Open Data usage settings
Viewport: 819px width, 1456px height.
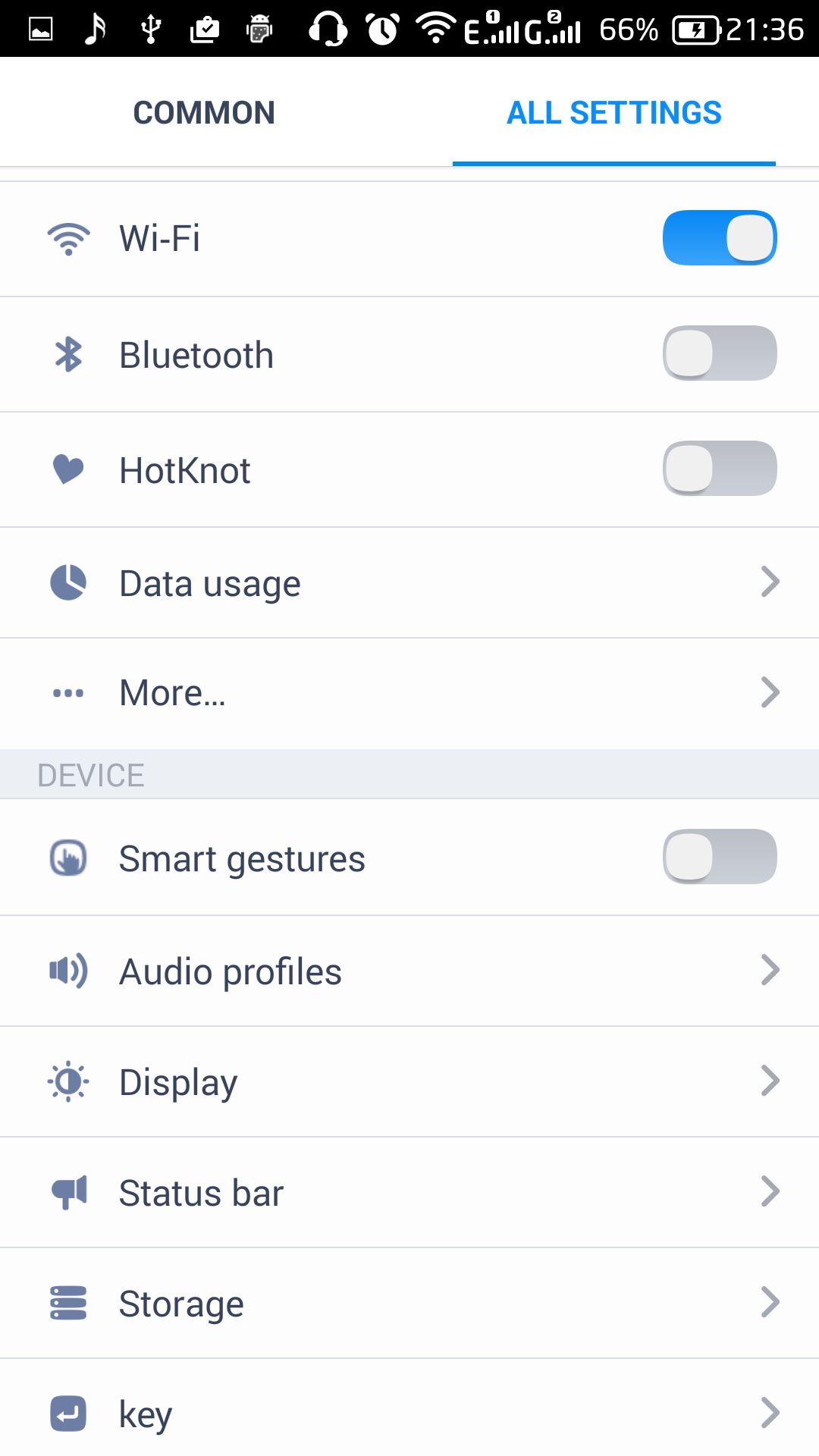coord(409,583)
